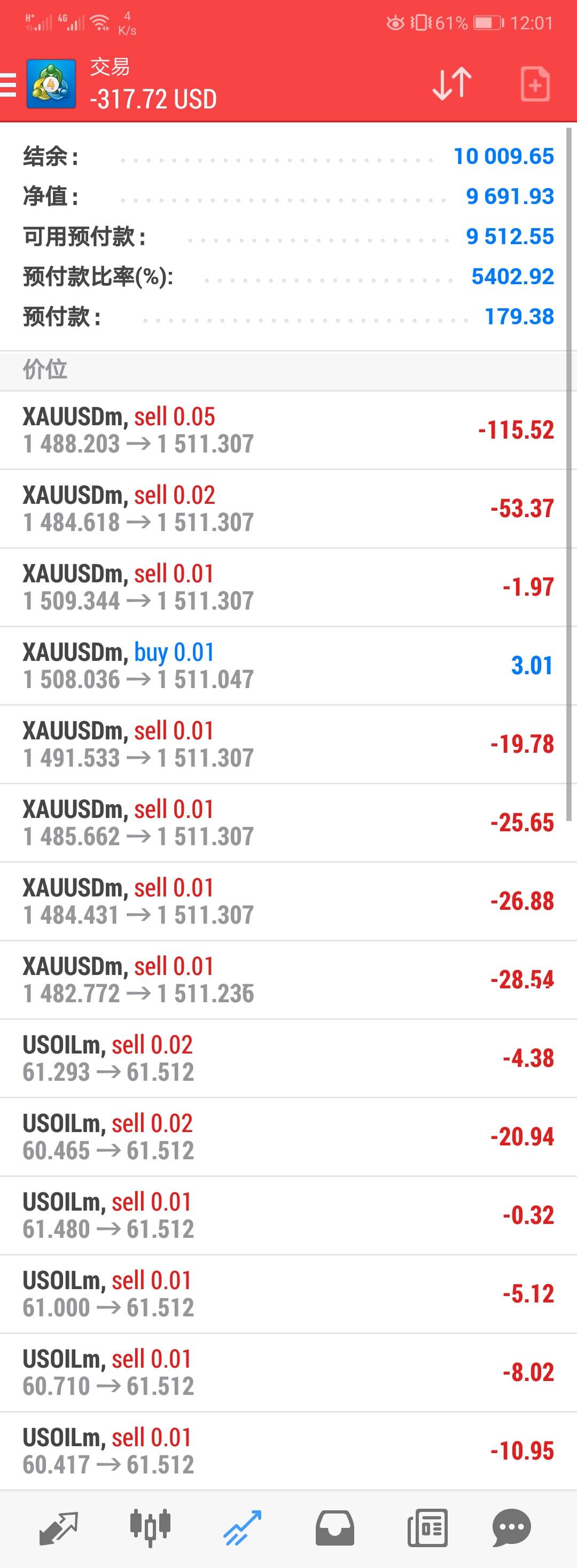Screen dimensions: 577x1568
Task: Create a new order
Action: click(535, 84)
